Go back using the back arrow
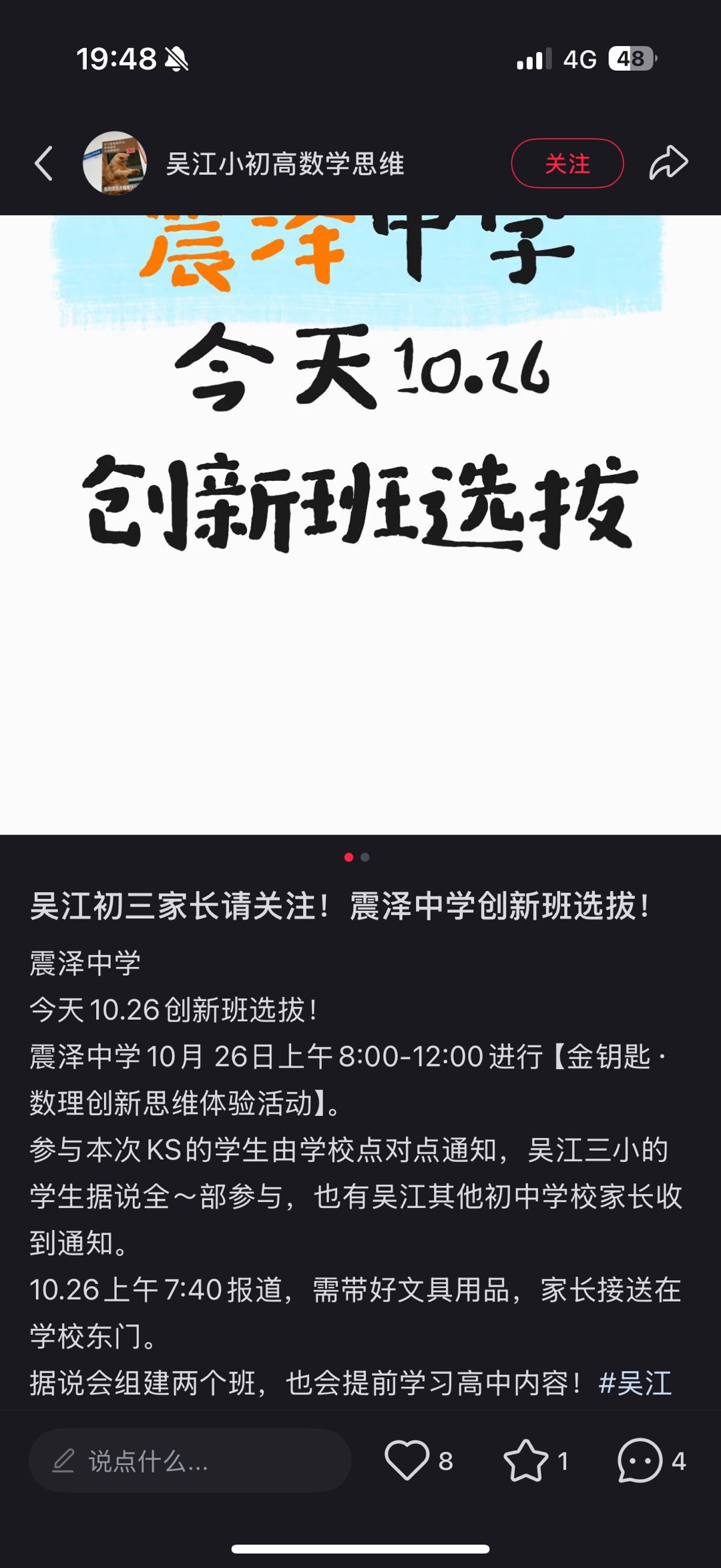Screen dimensions: 721x1568 (44, 164)
